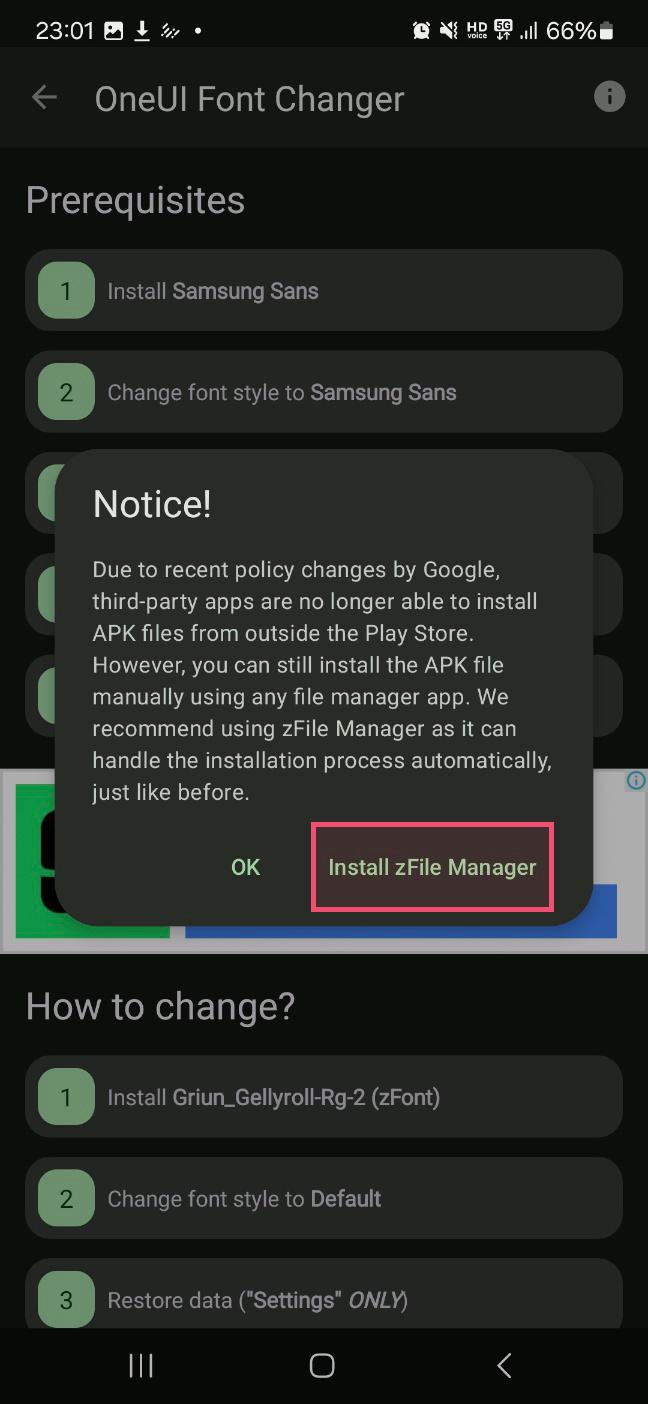648x1404 pixels.
Task: Tap OK to dismiss the notice
Action: [x=245, y=867]
